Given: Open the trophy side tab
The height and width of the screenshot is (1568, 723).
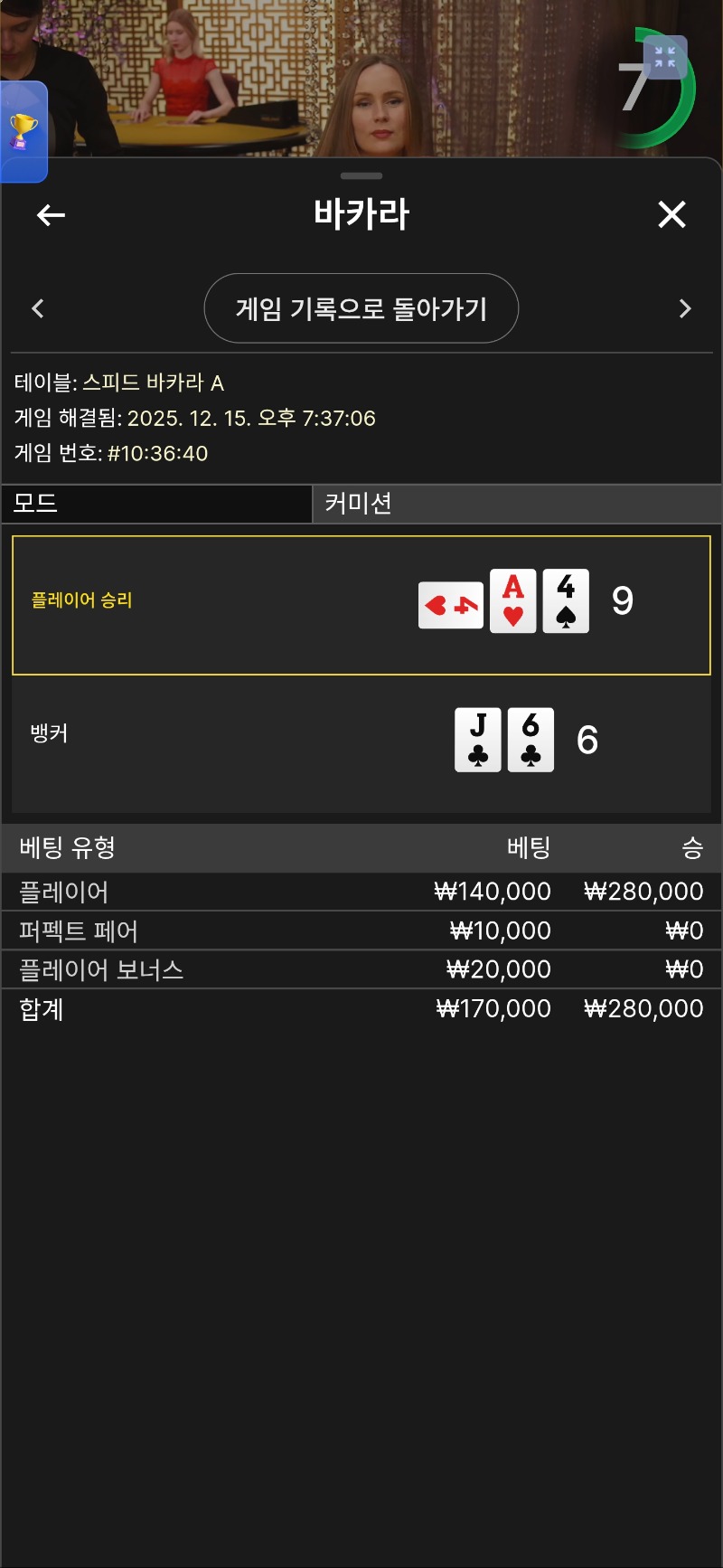Looking at the screenshot, I should [x=23, y=131].
